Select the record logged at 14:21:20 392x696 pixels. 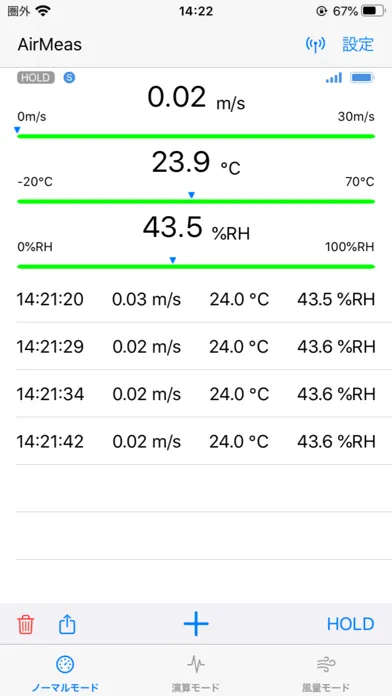(x=196, y=299)
